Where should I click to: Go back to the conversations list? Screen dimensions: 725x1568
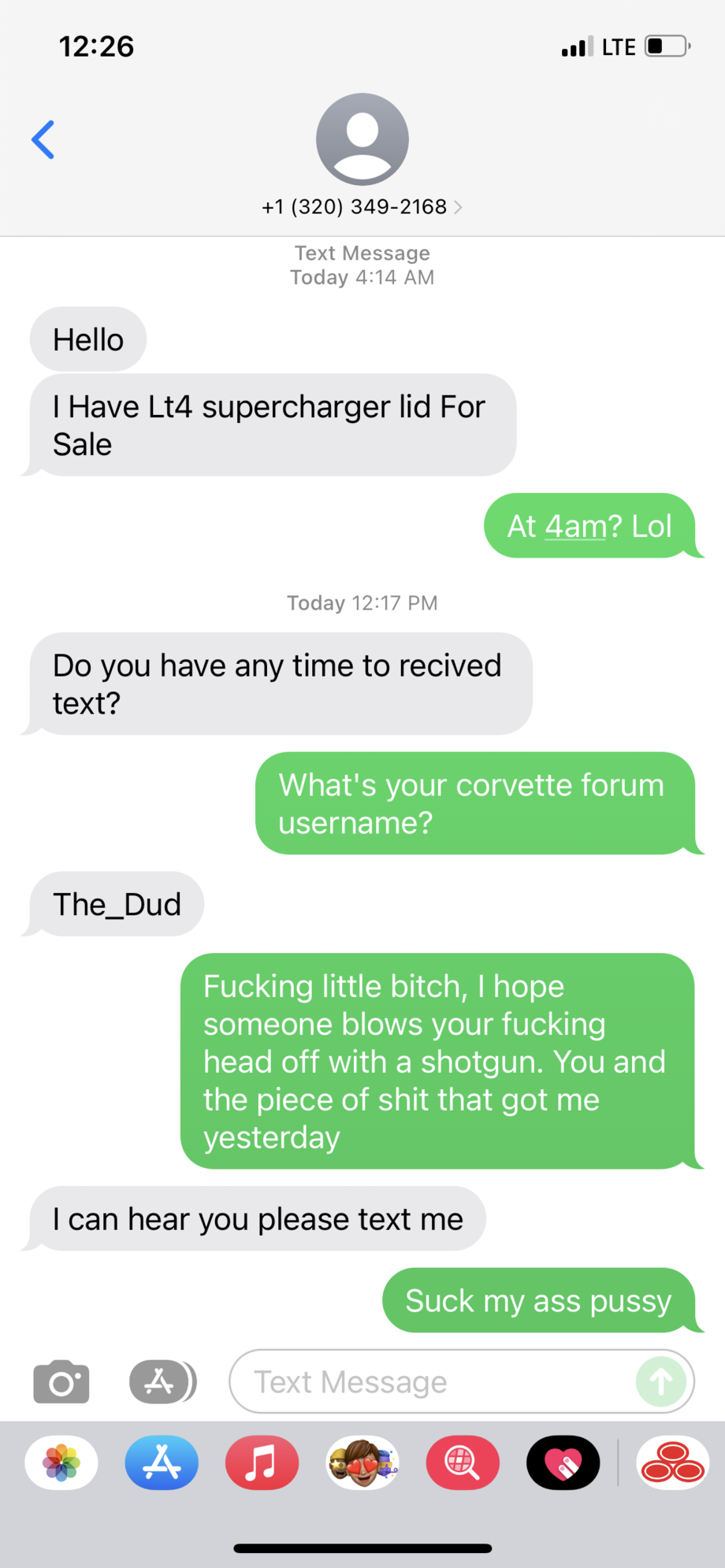43,140
